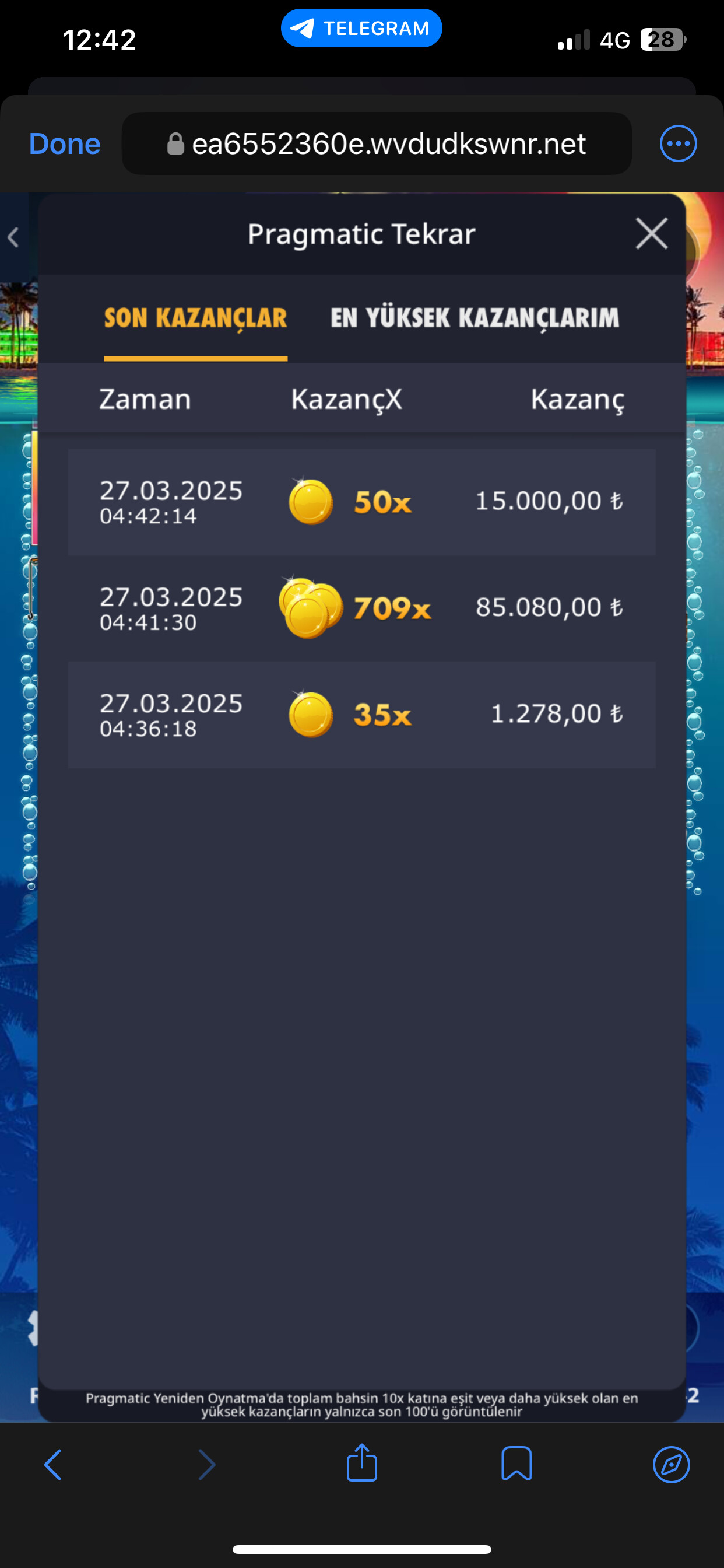Return to Telegram via top pill
The image size is (724, 1568).
pyautogui.click(x=361, y=28)
